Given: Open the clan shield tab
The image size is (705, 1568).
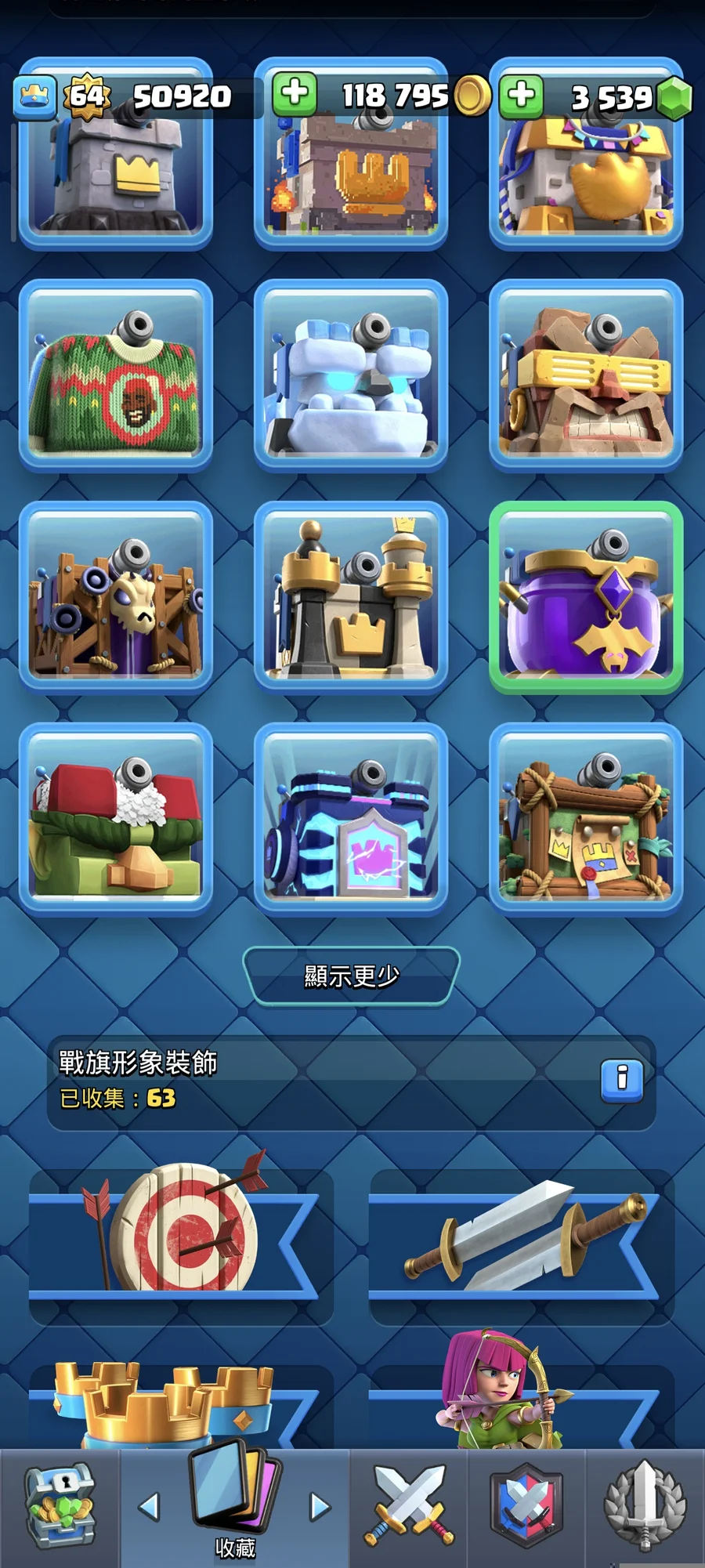Looking at the screenshot, I should (526, 1508).
